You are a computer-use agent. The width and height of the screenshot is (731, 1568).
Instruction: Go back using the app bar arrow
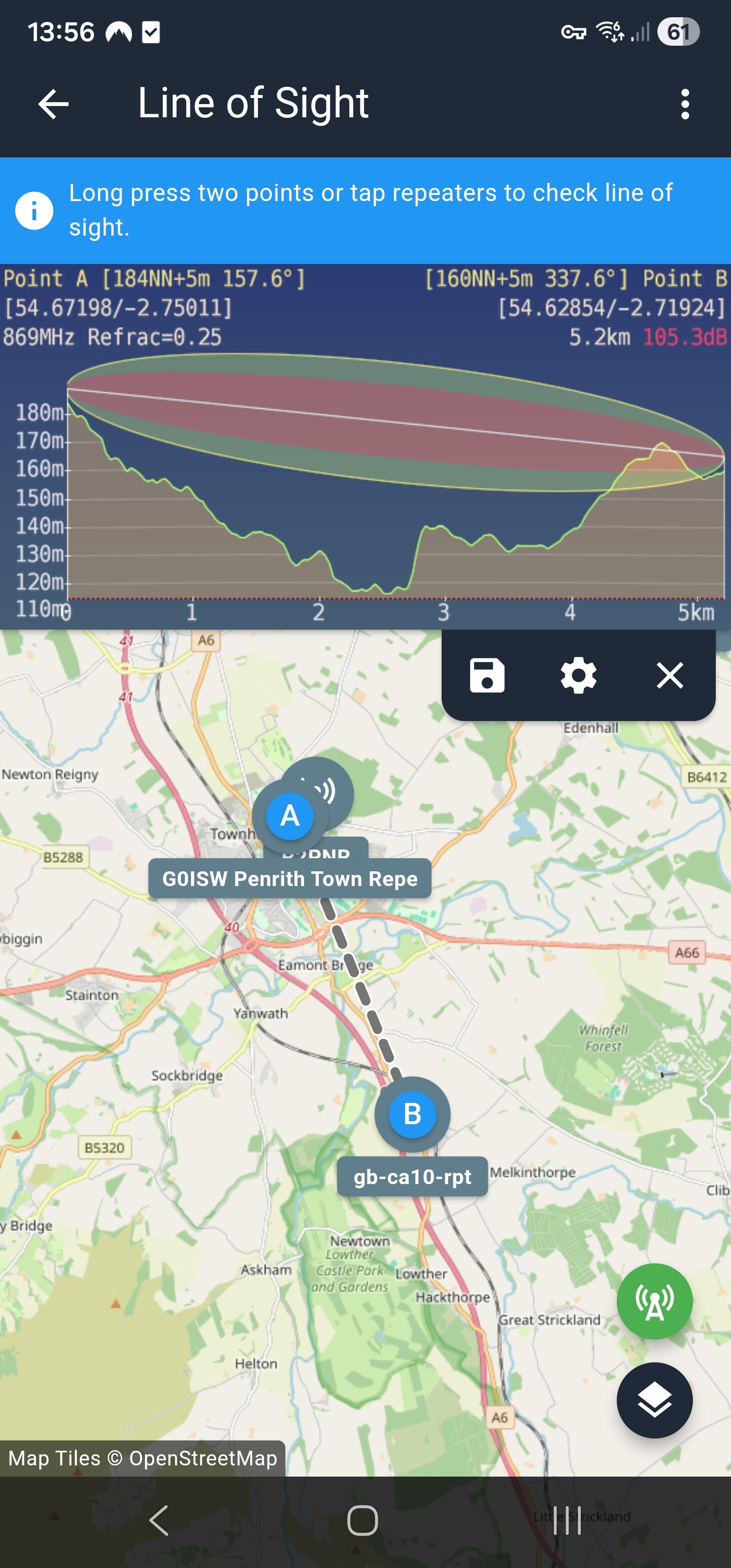pos(53,104)
